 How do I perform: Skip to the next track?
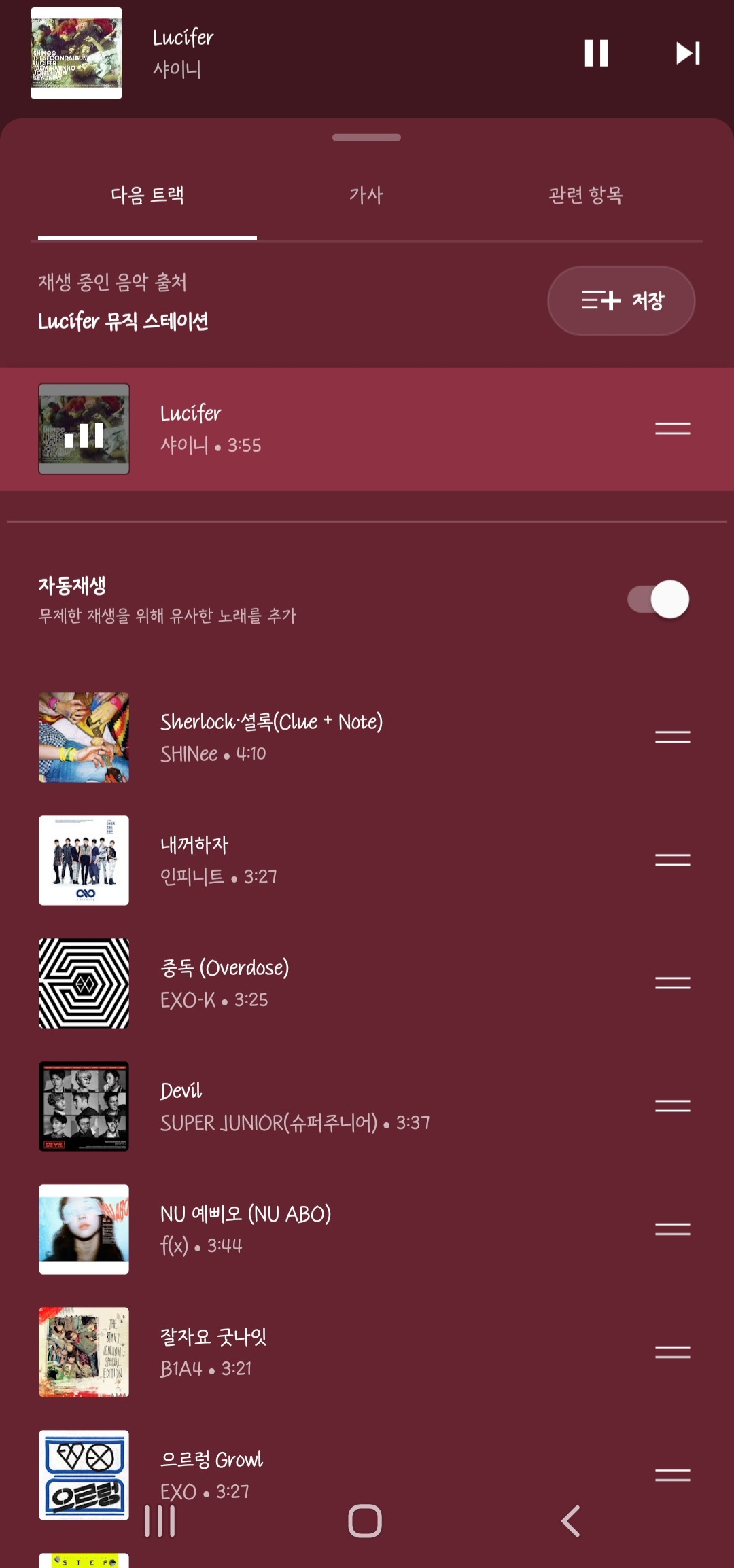pos(687,53)
